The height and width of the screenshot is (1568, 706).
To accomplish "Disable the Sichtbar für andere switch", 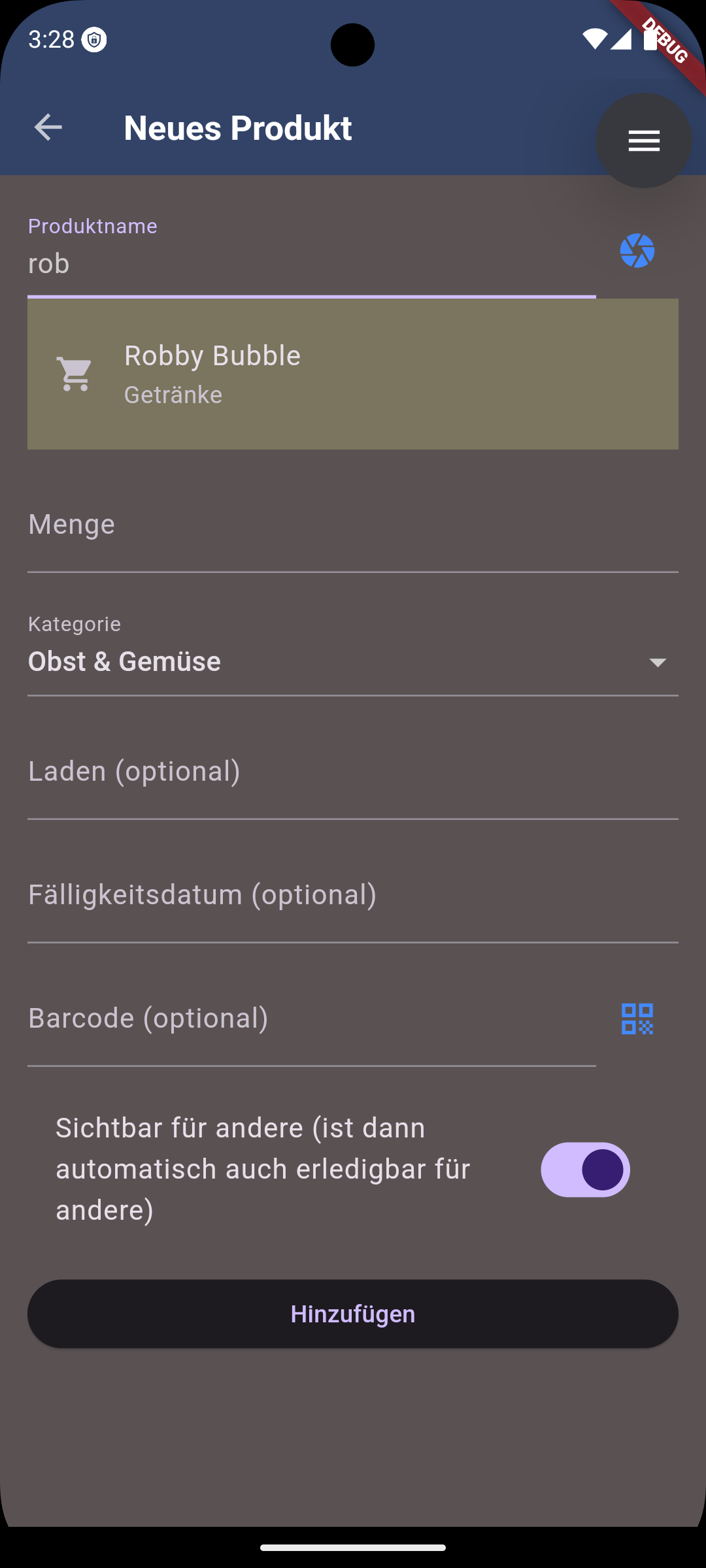I will point(585,1169).
